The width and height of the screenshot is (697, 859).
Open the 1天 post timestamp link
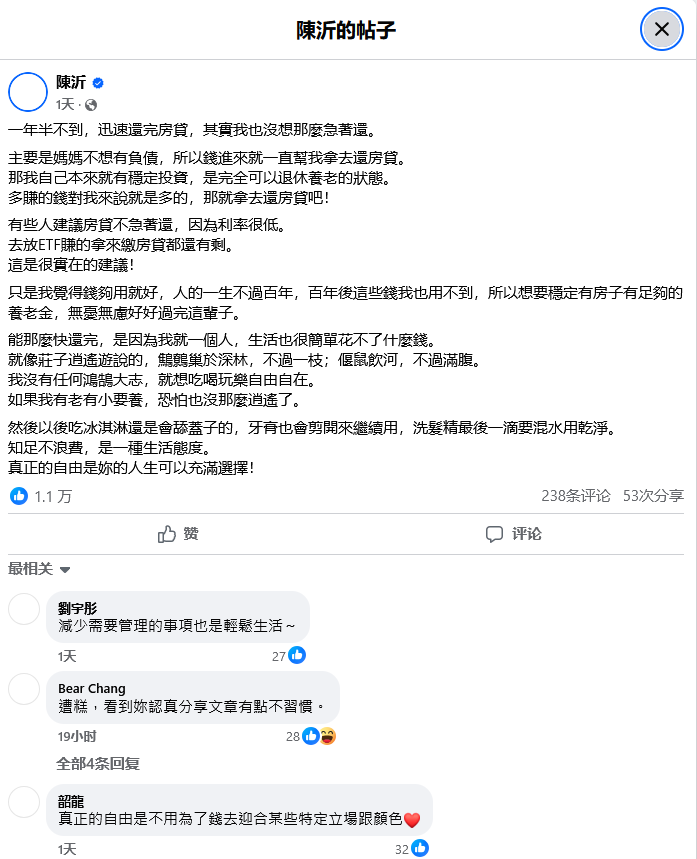point(66,105)
